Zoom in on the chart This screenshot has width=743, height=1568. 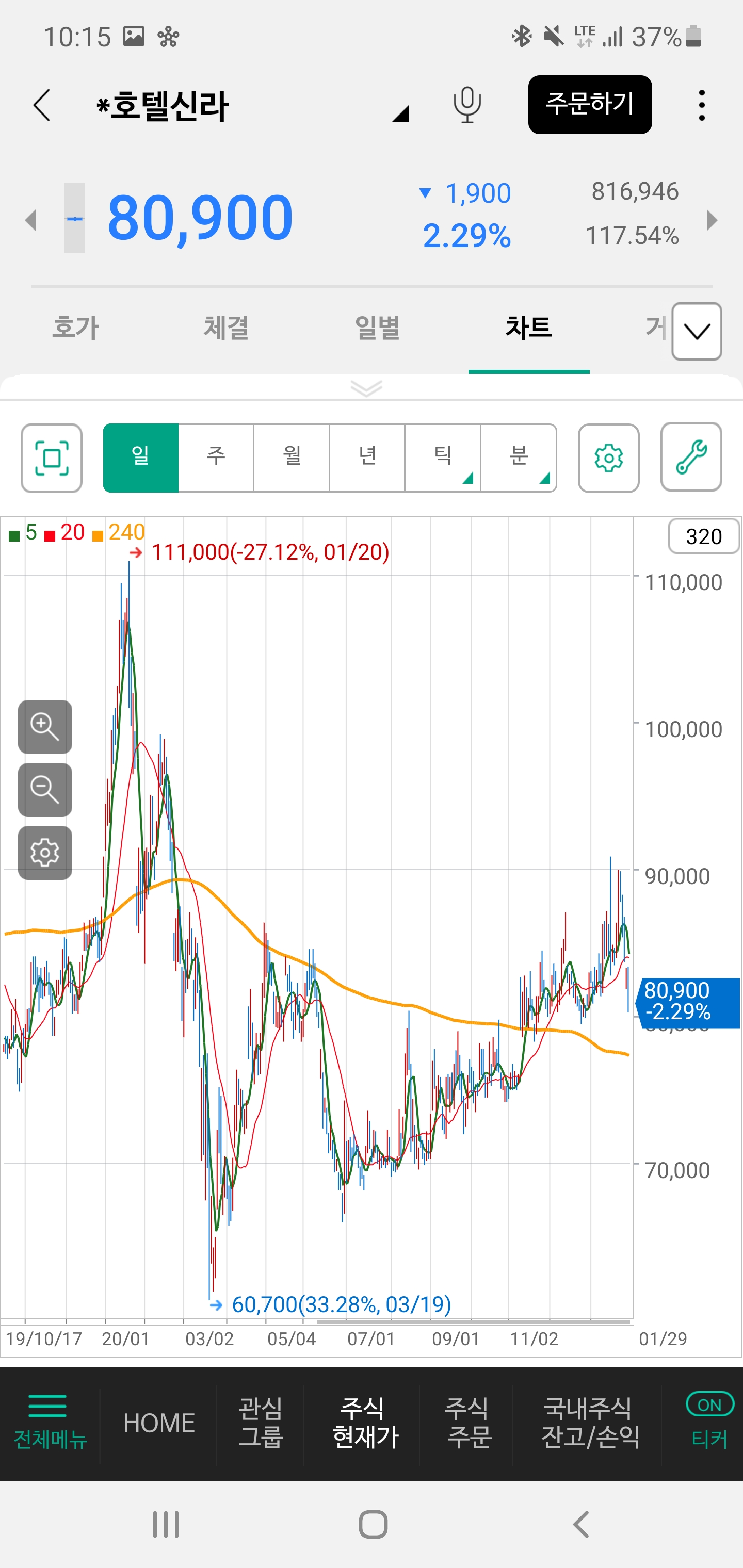tap(45, 727)
